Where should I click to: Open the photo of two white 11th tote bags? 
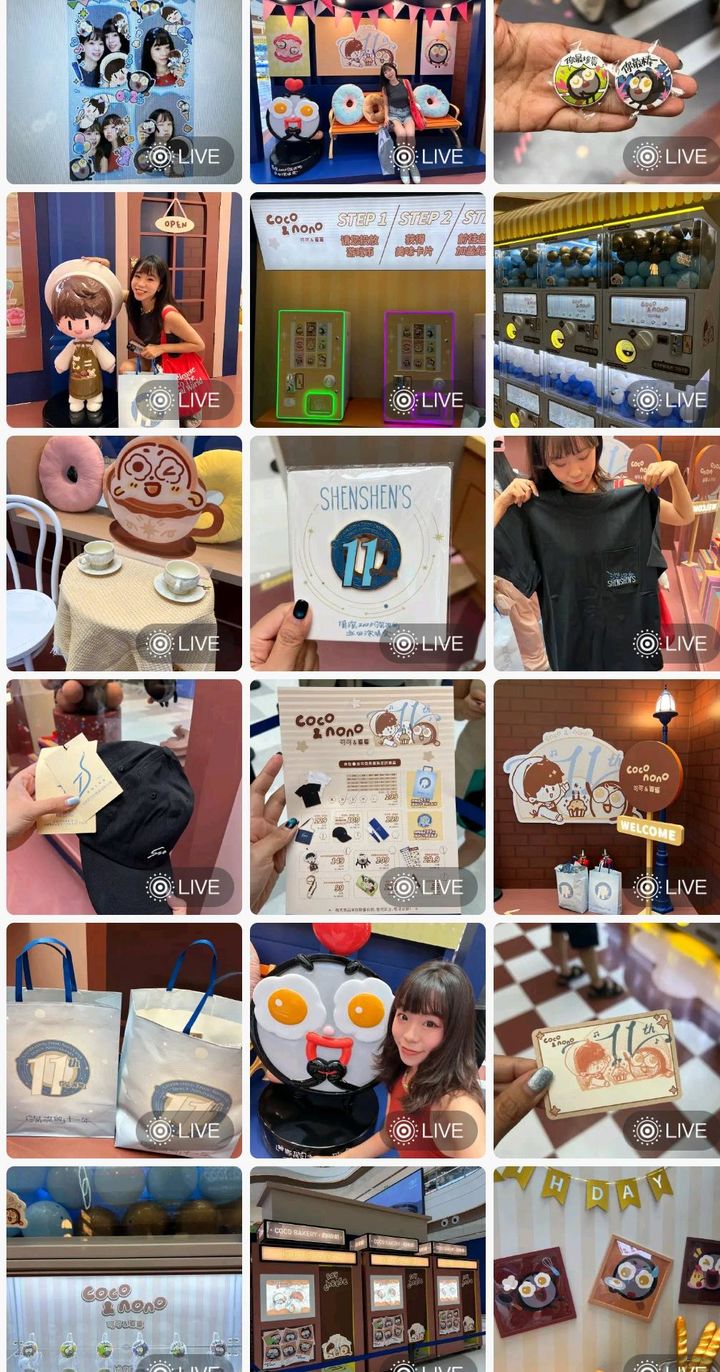tap(124, 1040)
